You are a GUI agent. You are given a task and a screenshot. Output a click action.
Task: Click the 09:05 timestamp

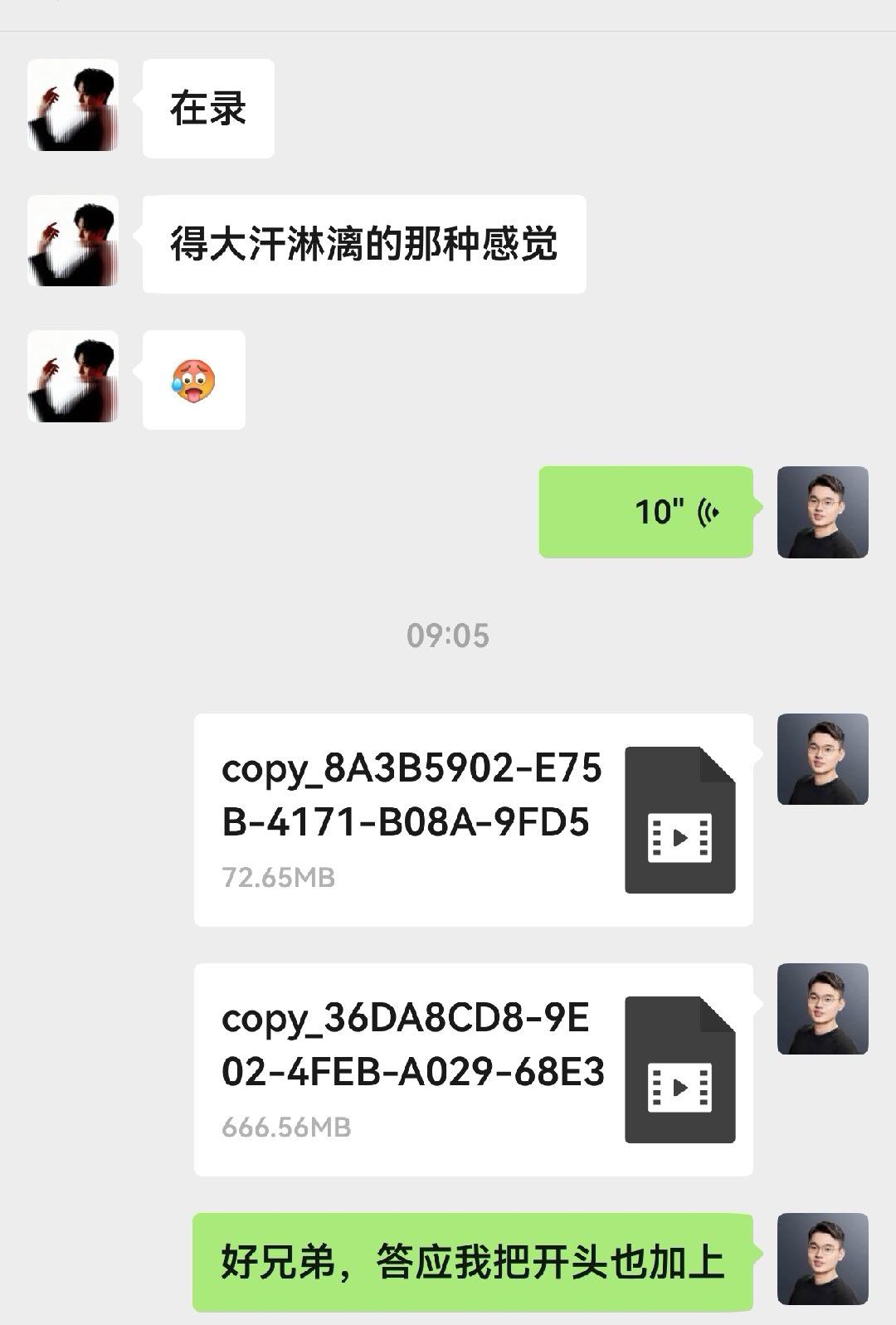point(447,637)
